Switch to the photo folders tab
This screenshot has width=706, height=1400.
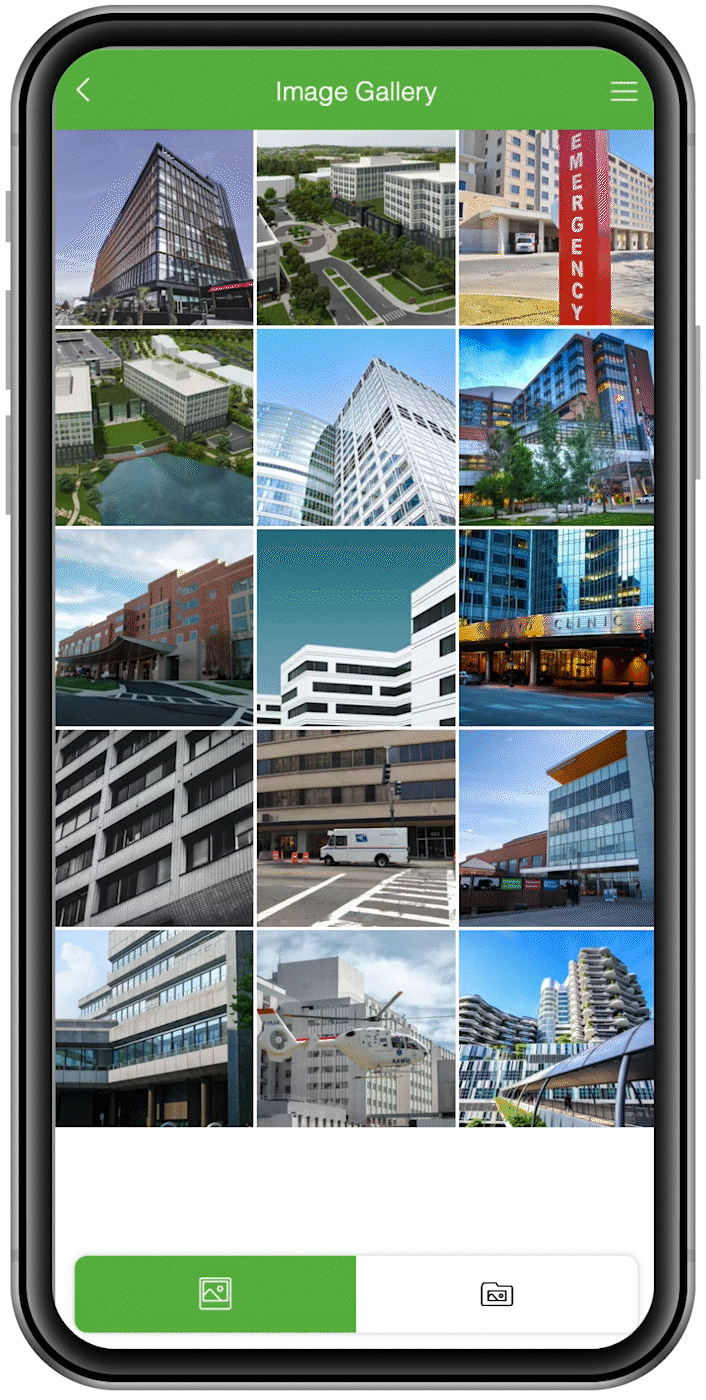pyautogui.click(x=496, y=1293)
